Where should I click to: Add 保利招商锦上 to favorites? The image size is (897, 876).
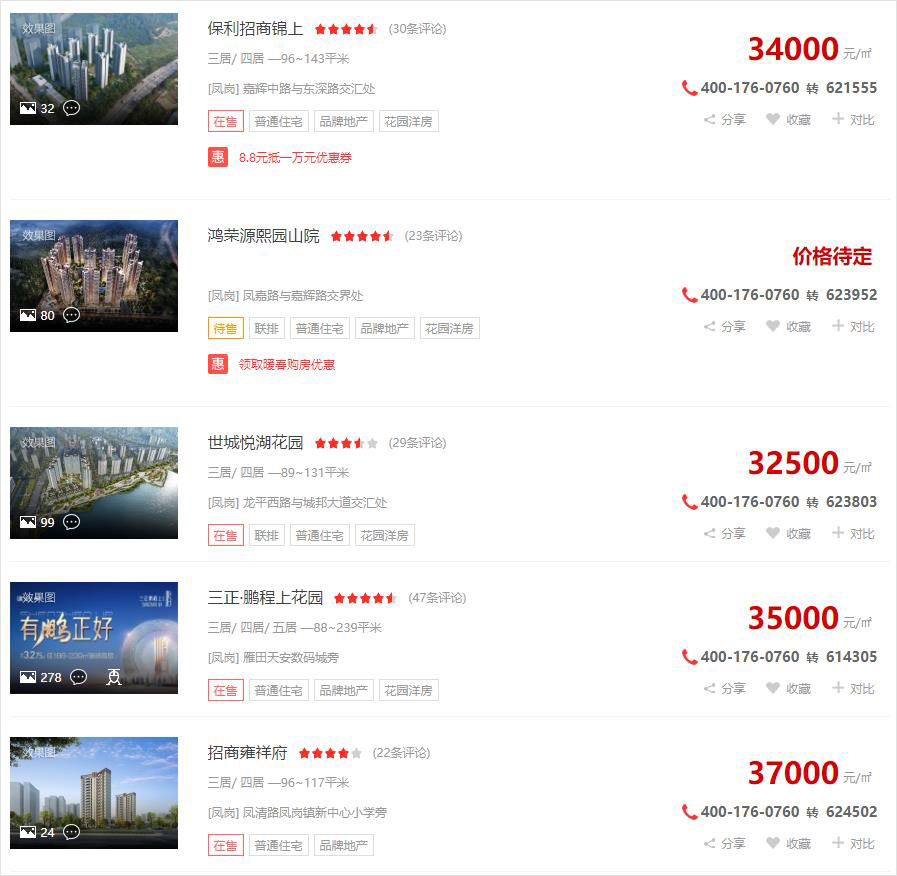tap(789, 120)
